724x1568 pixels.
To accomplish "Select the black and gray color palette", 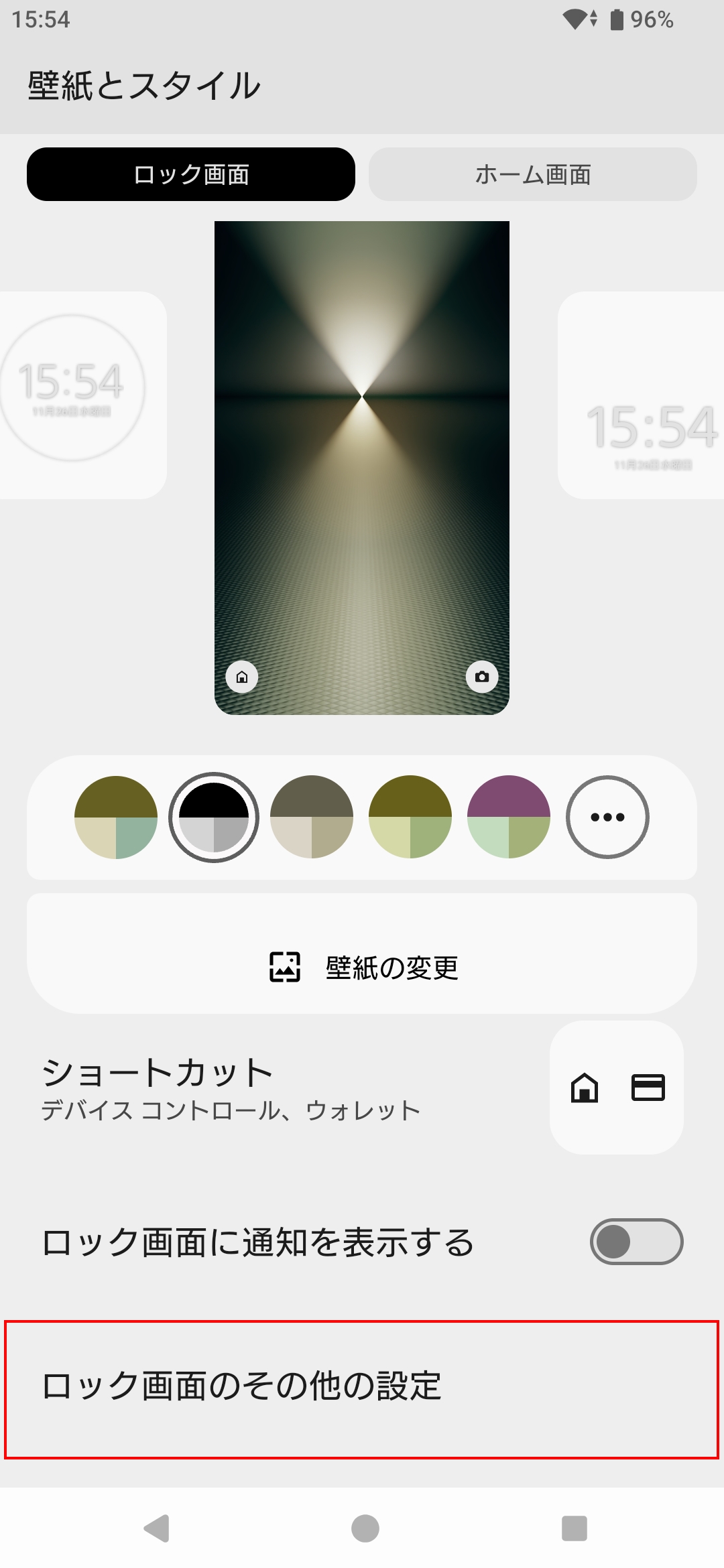I will coord(214,817).
